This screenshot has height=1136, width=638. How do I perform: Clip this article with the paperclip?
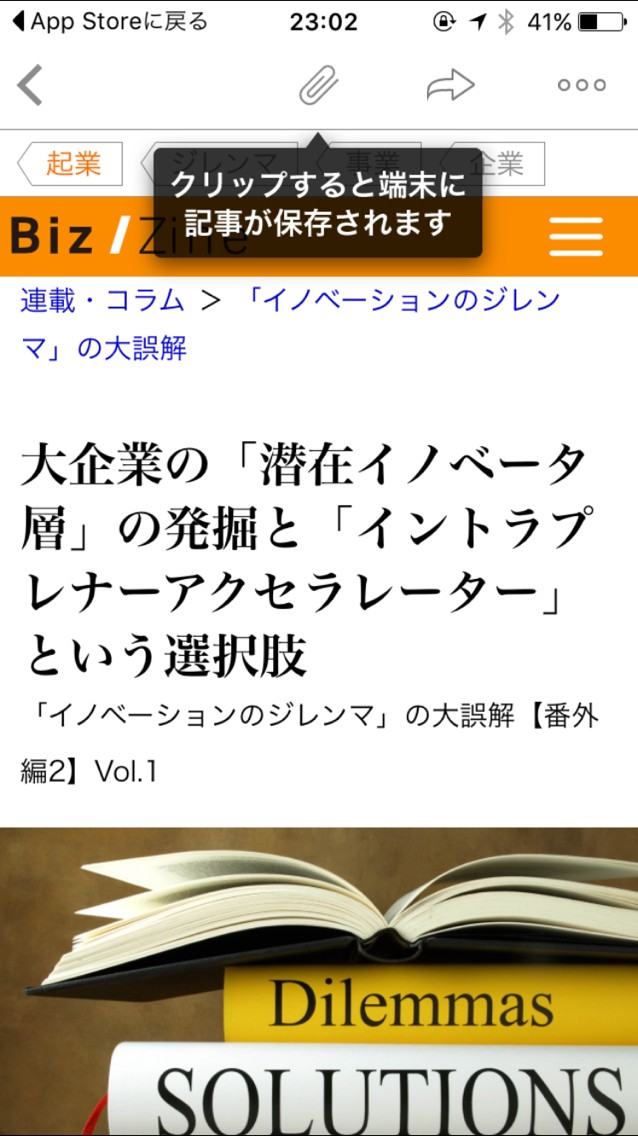coord(318,86)
